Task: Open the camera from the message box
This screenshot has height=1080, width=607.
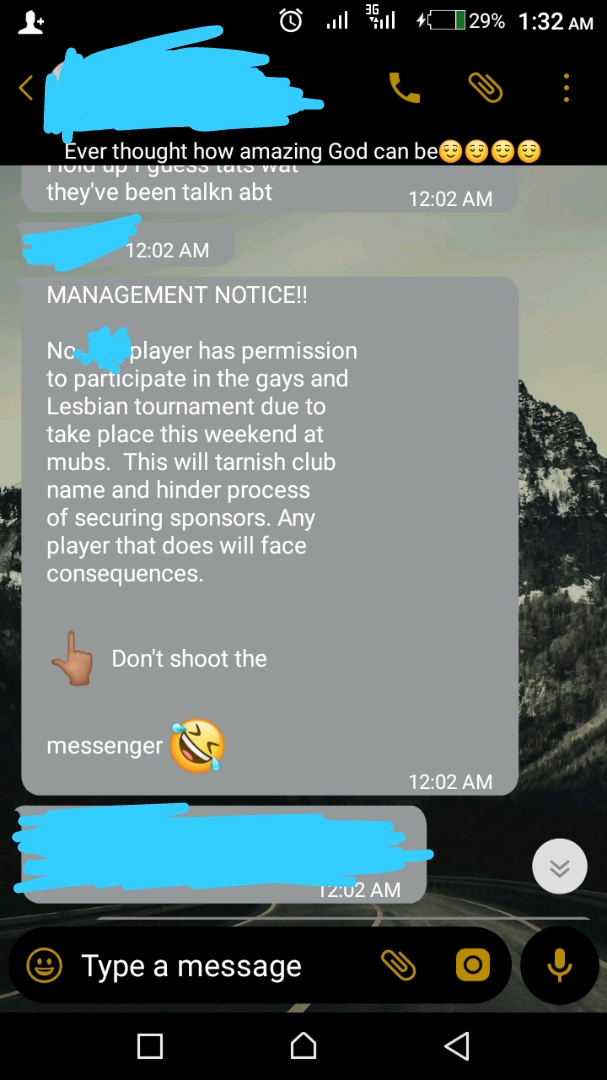Action: [472, 965]
